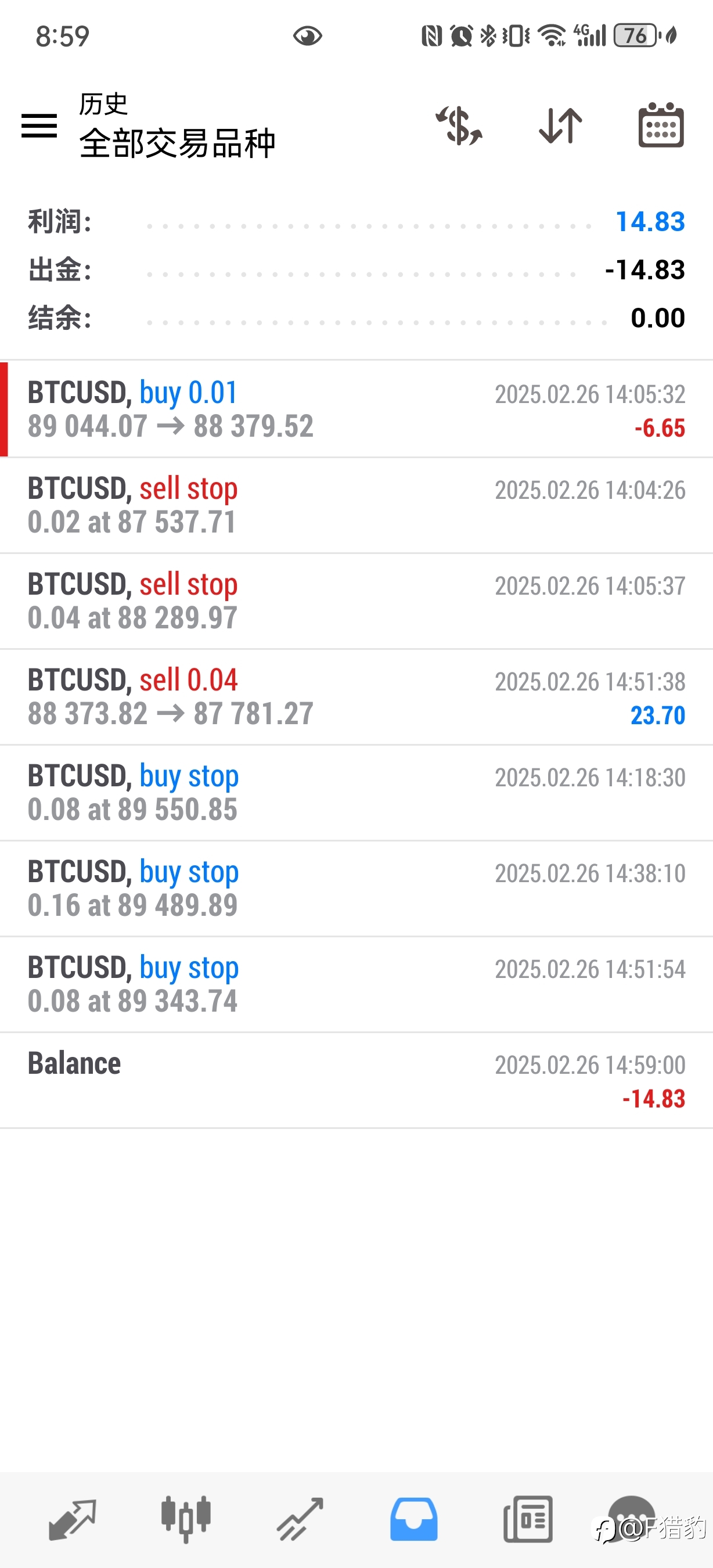713x1568 pixels.
Task: Open sell stop order at 87 537.71
Action: click(x=356, y=505)
